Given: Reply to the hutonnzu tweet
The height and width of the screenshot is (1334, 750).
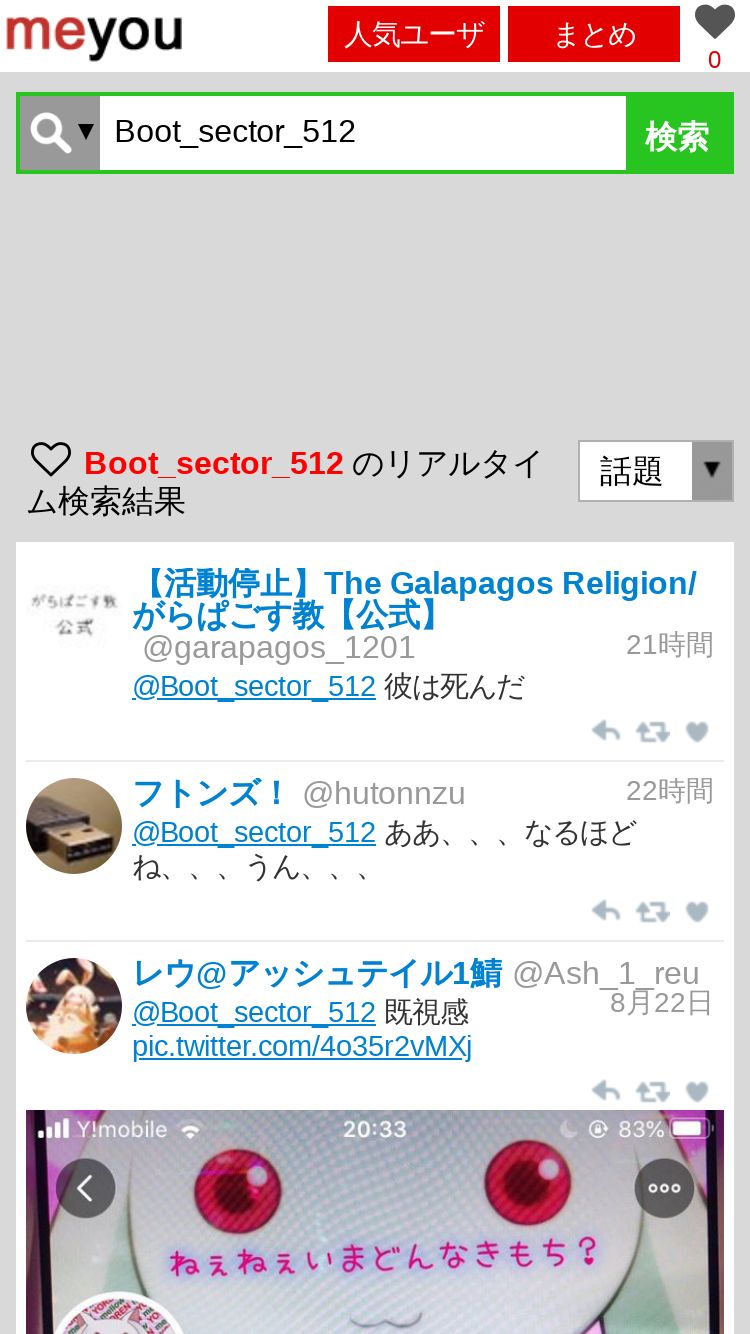Looking at the screenshot, I should point(606,911).
